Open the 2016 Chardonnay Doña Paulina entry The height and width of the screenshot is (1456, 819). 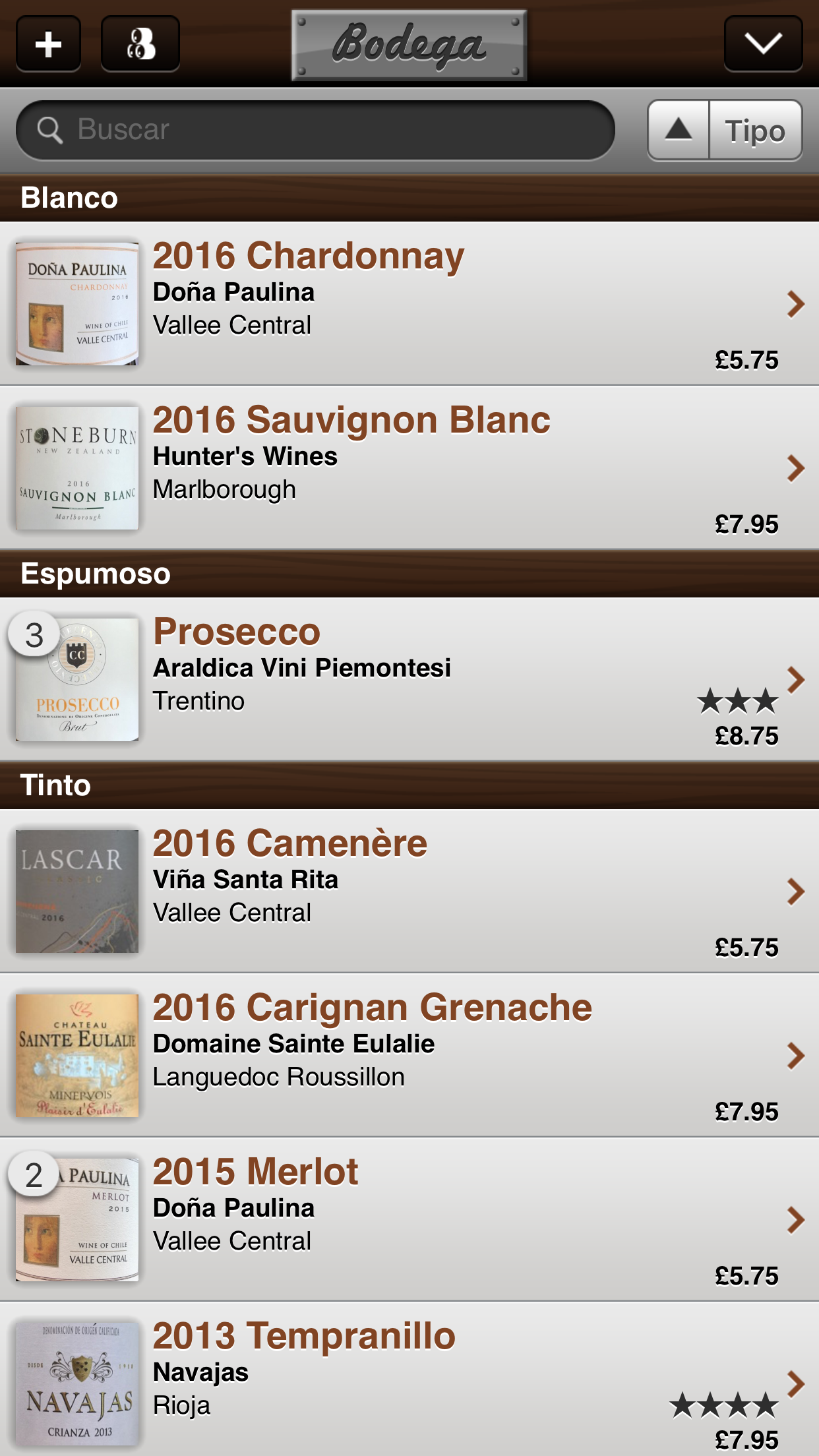point(409,303)
